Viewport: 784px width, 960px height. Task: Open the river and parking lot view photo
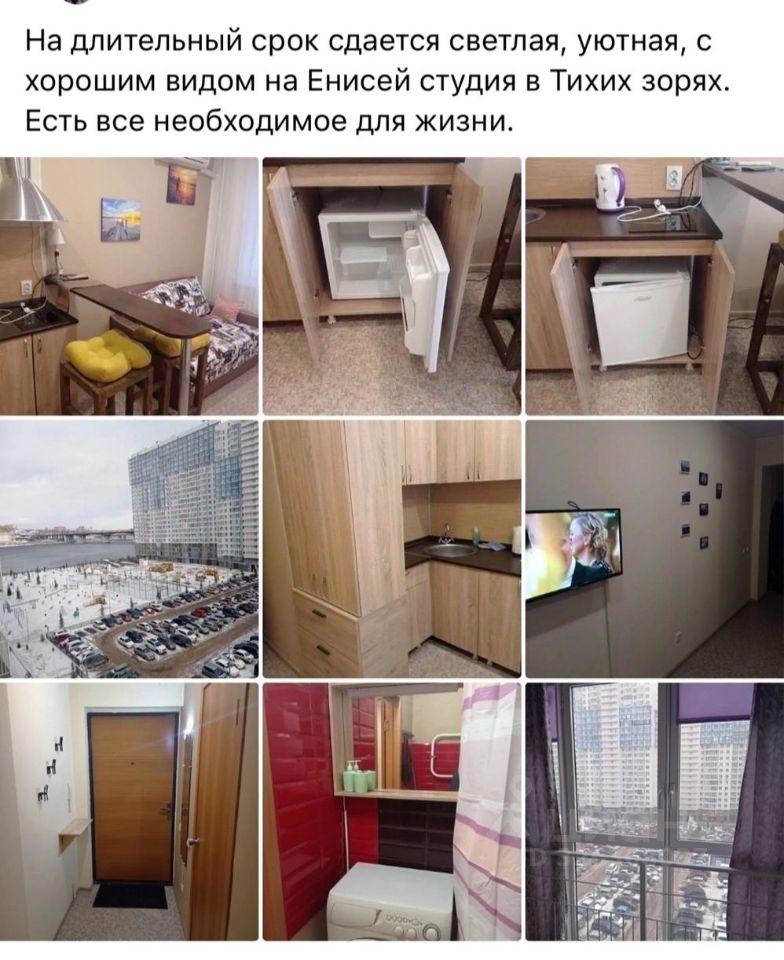click(129, 549)
